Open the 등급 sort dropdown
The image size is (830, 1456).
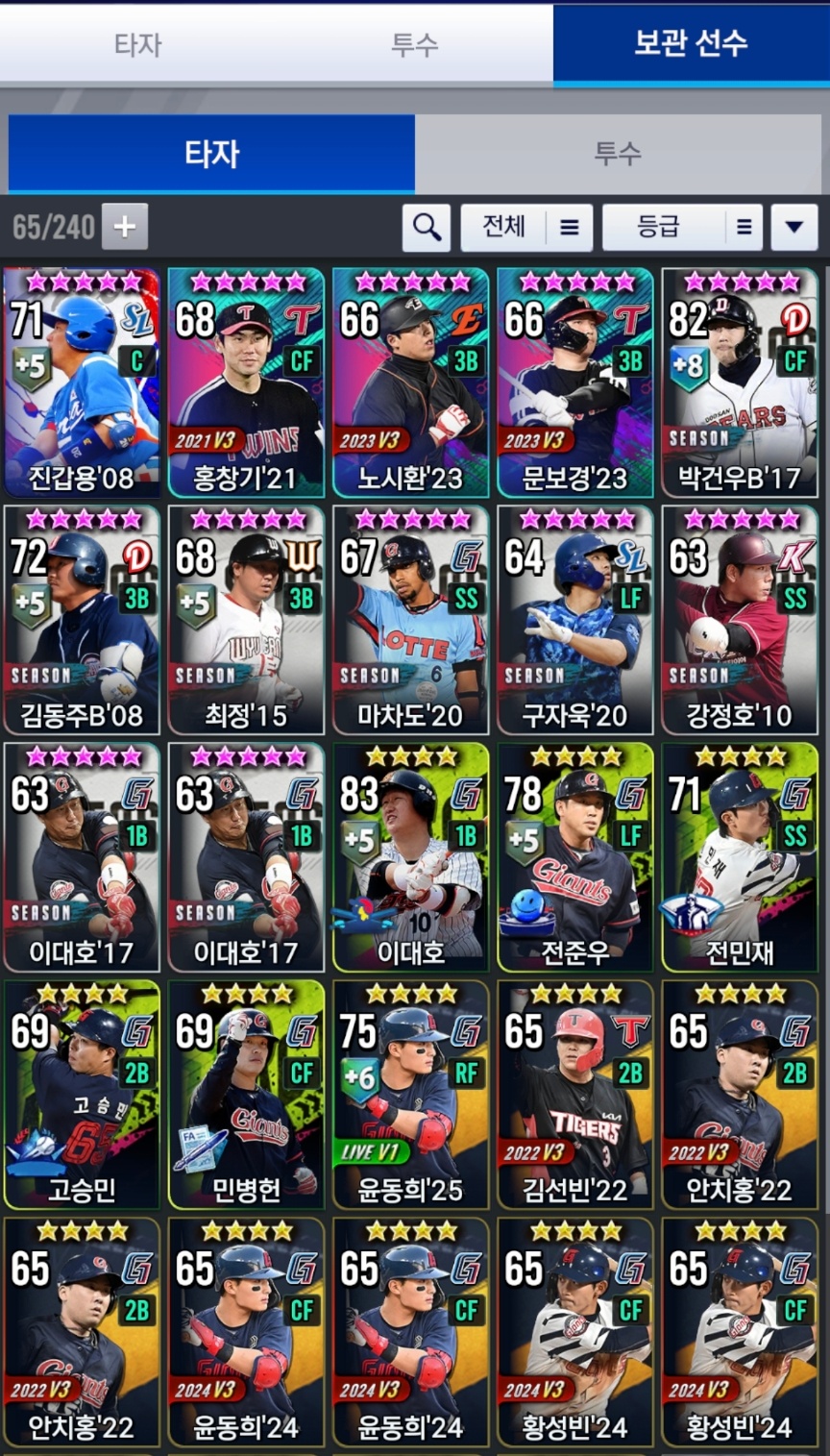click(682, 228)
